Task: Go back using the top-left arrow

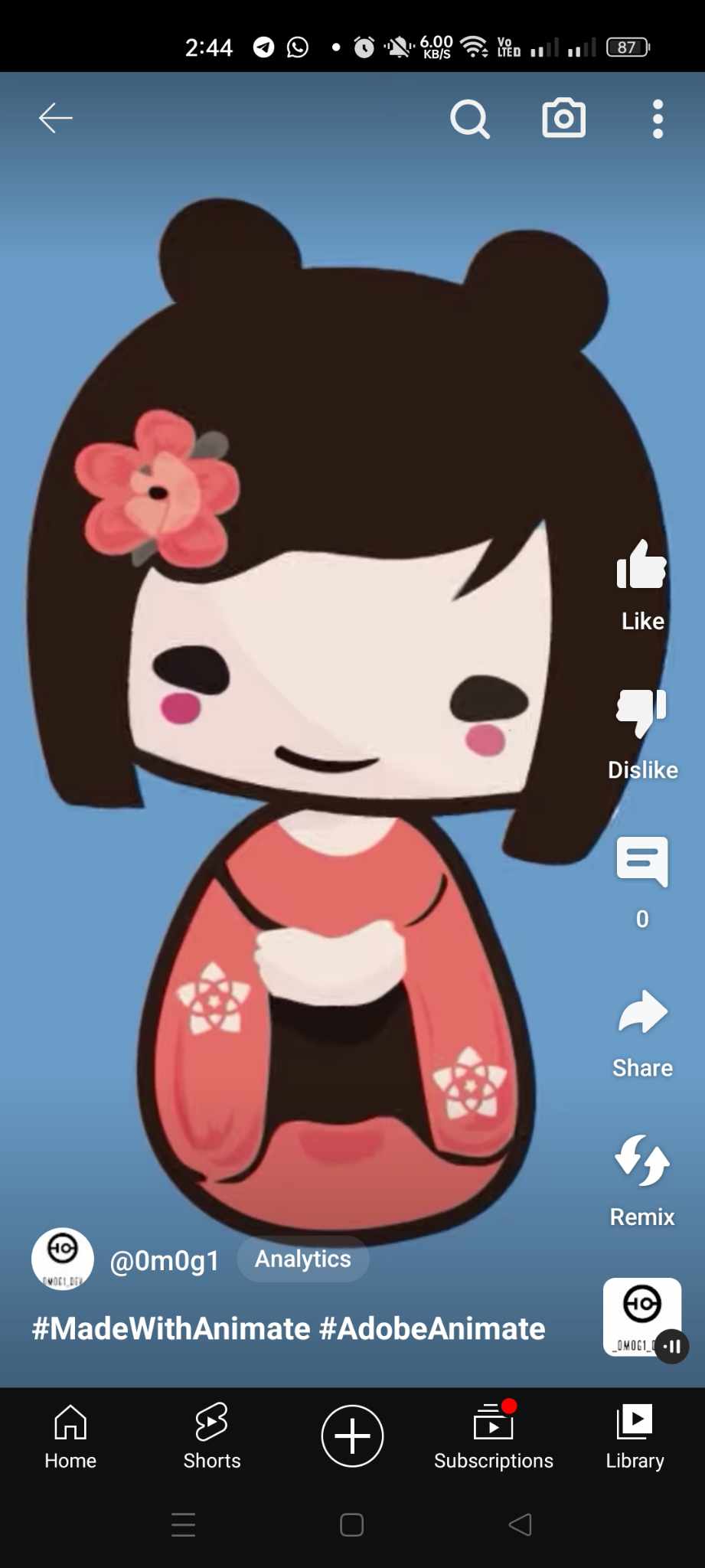Action: point(55,118)
